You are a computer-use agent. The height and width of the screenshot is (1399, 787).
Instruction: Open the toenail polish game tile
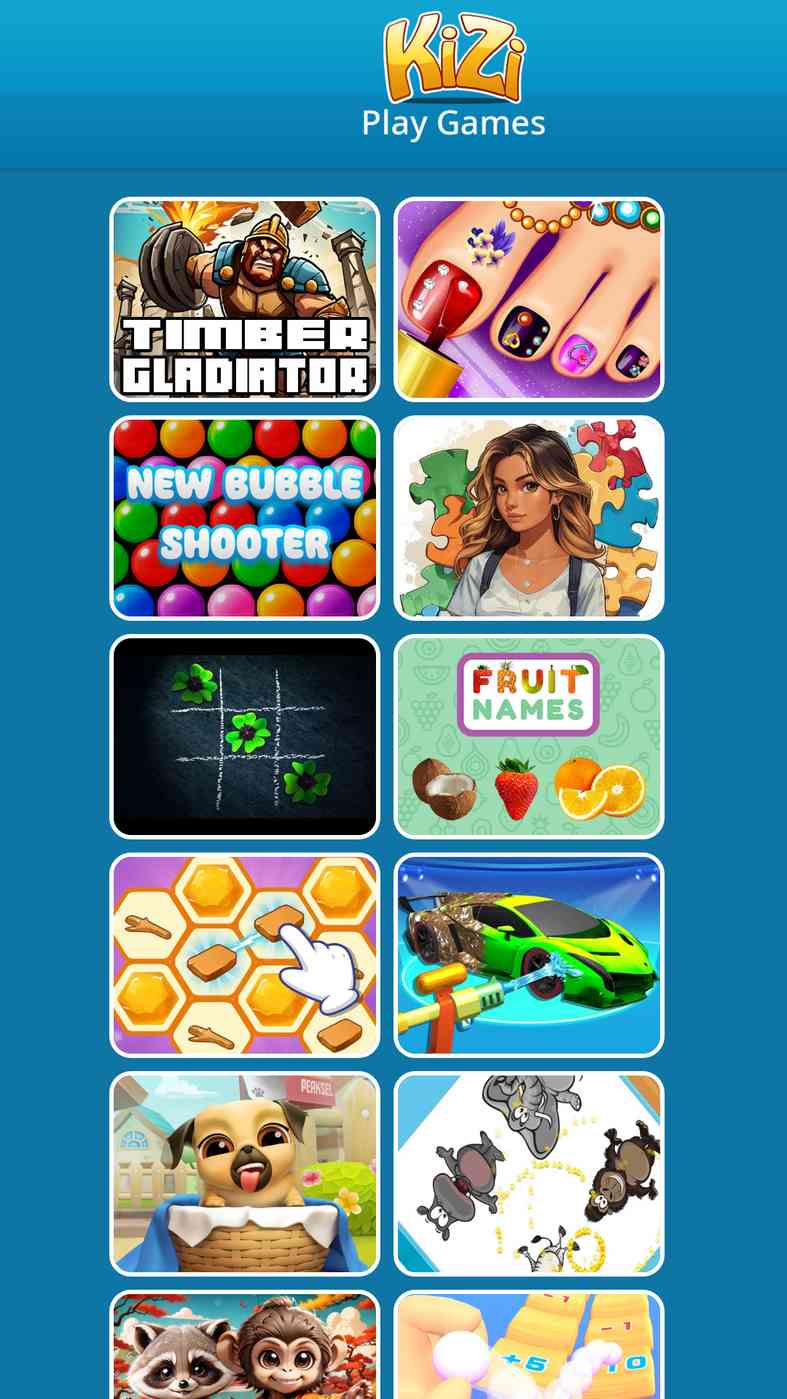coord(529,299)
